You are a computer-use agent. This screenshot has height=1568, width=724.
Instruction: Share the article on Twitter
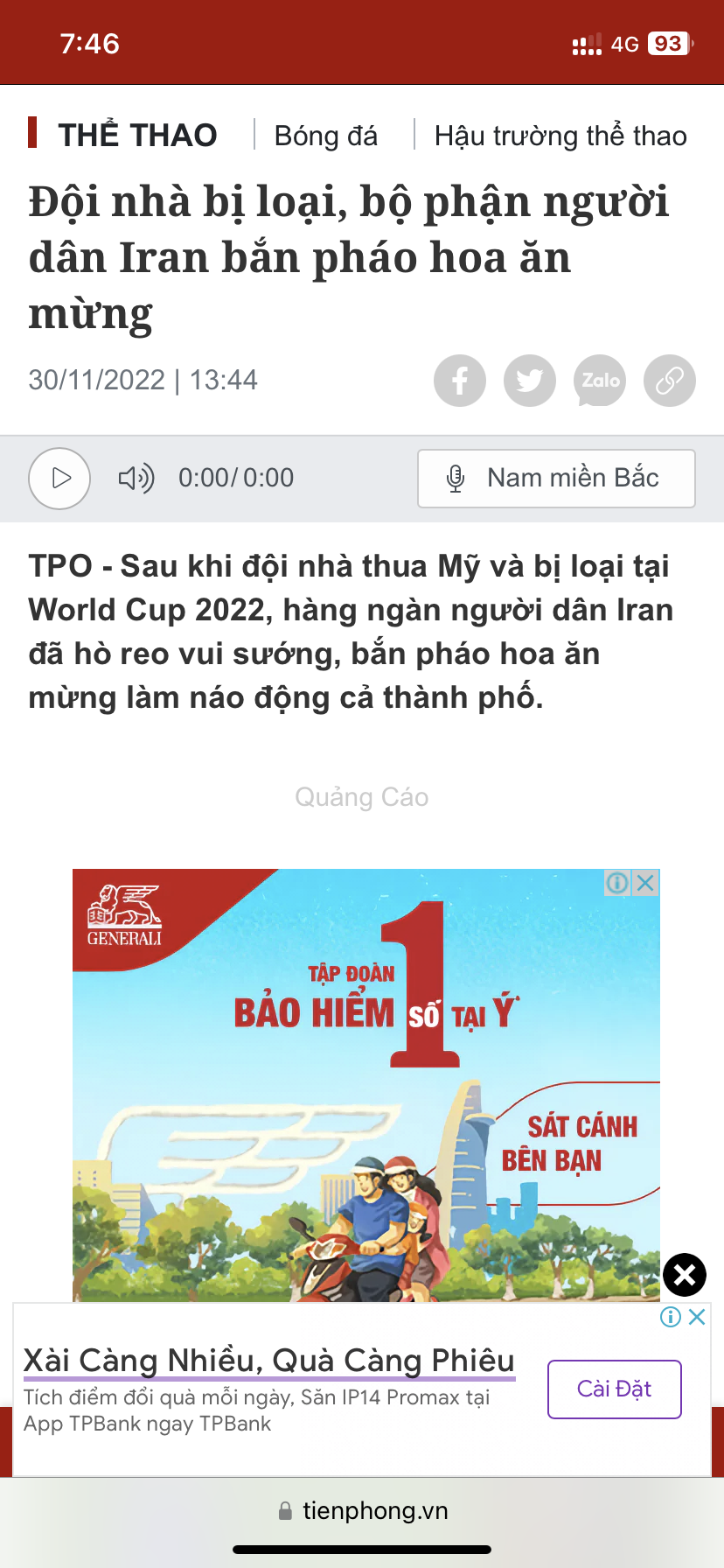pos(530,381)
